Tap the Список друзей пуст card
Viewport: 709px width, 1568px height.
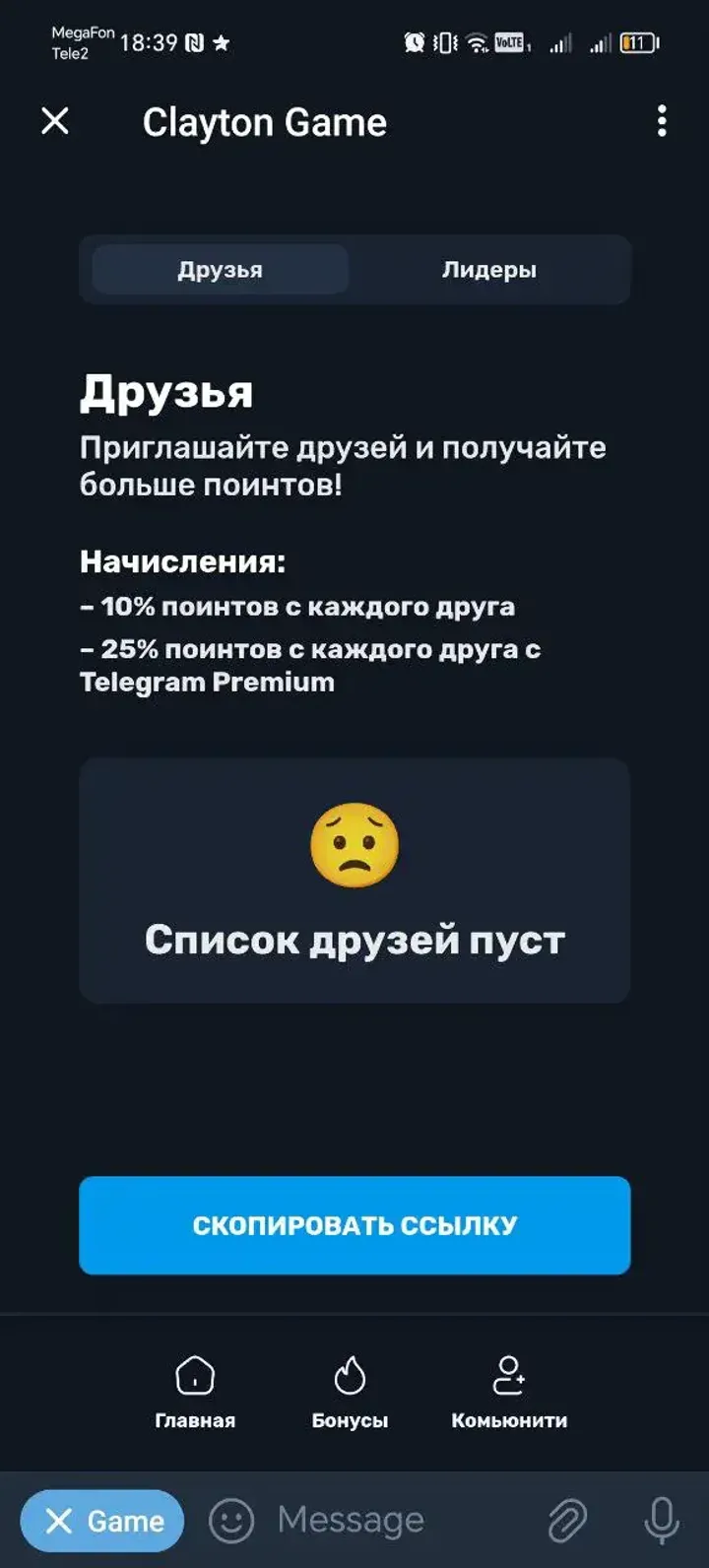[354, 882]
